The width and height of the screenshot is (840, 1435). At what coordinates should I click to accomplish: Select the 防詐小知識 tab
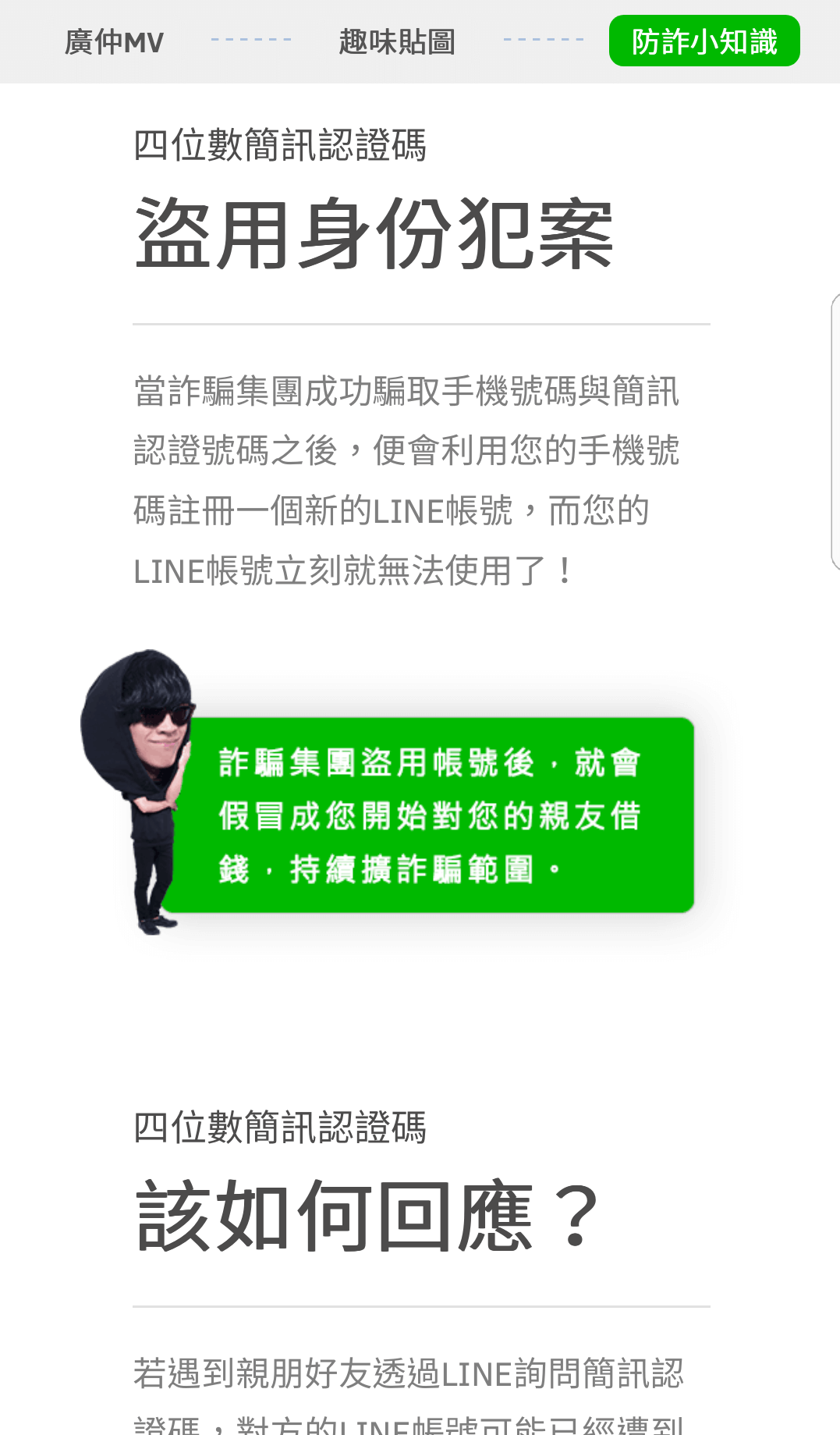coord(704,41)
